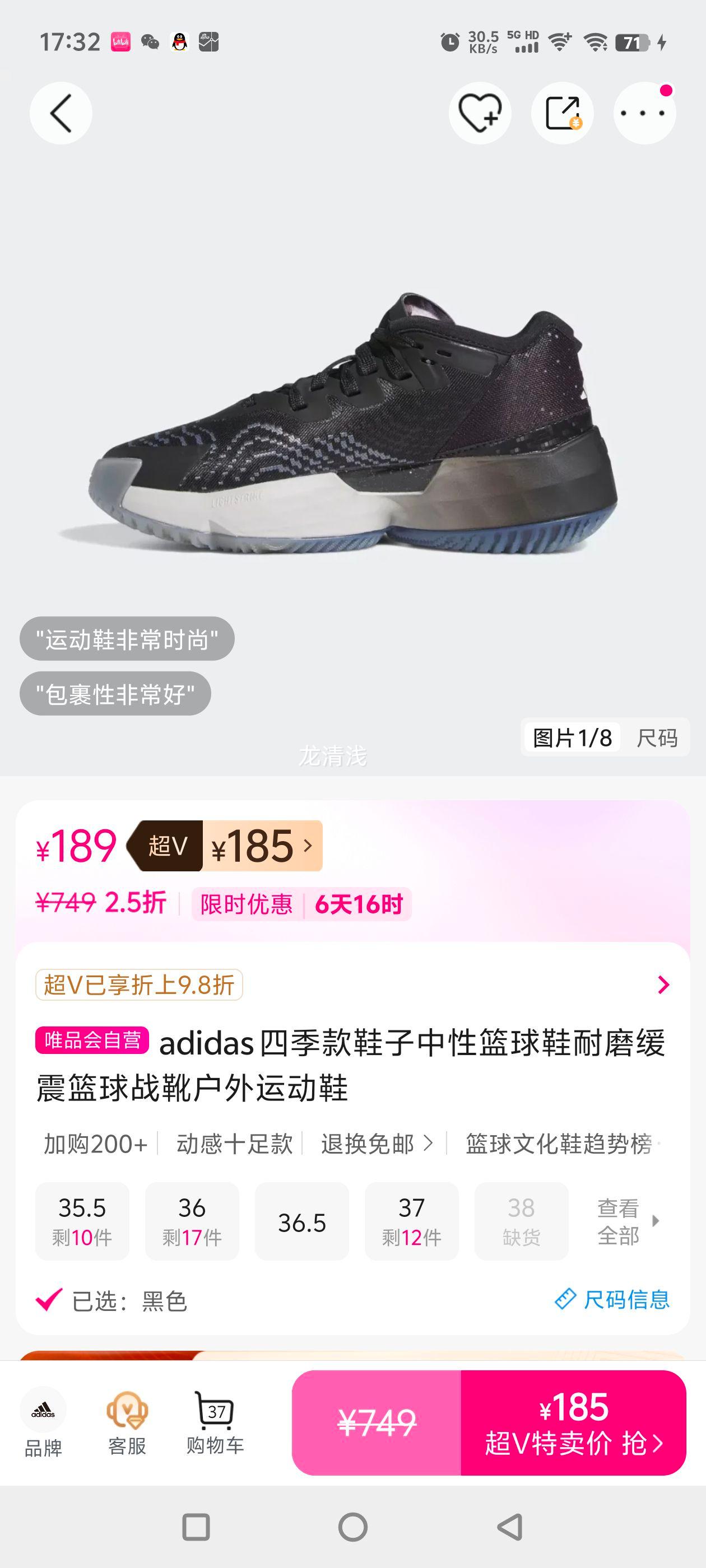This screenshot has width=706, height=1568.
Task: Tap the back arrow to exit product page
Action: 61,113
